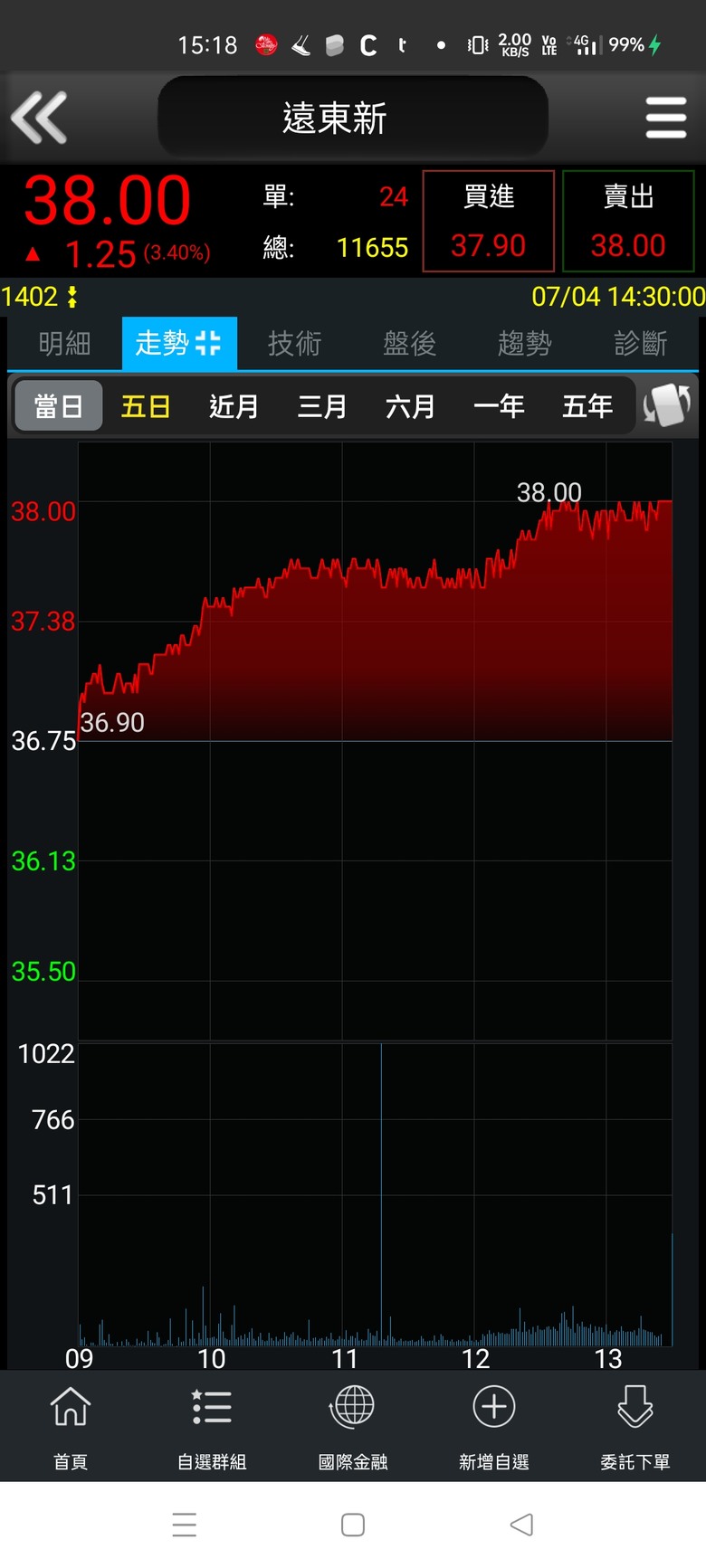
Task: Switch to the 趨勢 tab
Action: pos(524,343)
